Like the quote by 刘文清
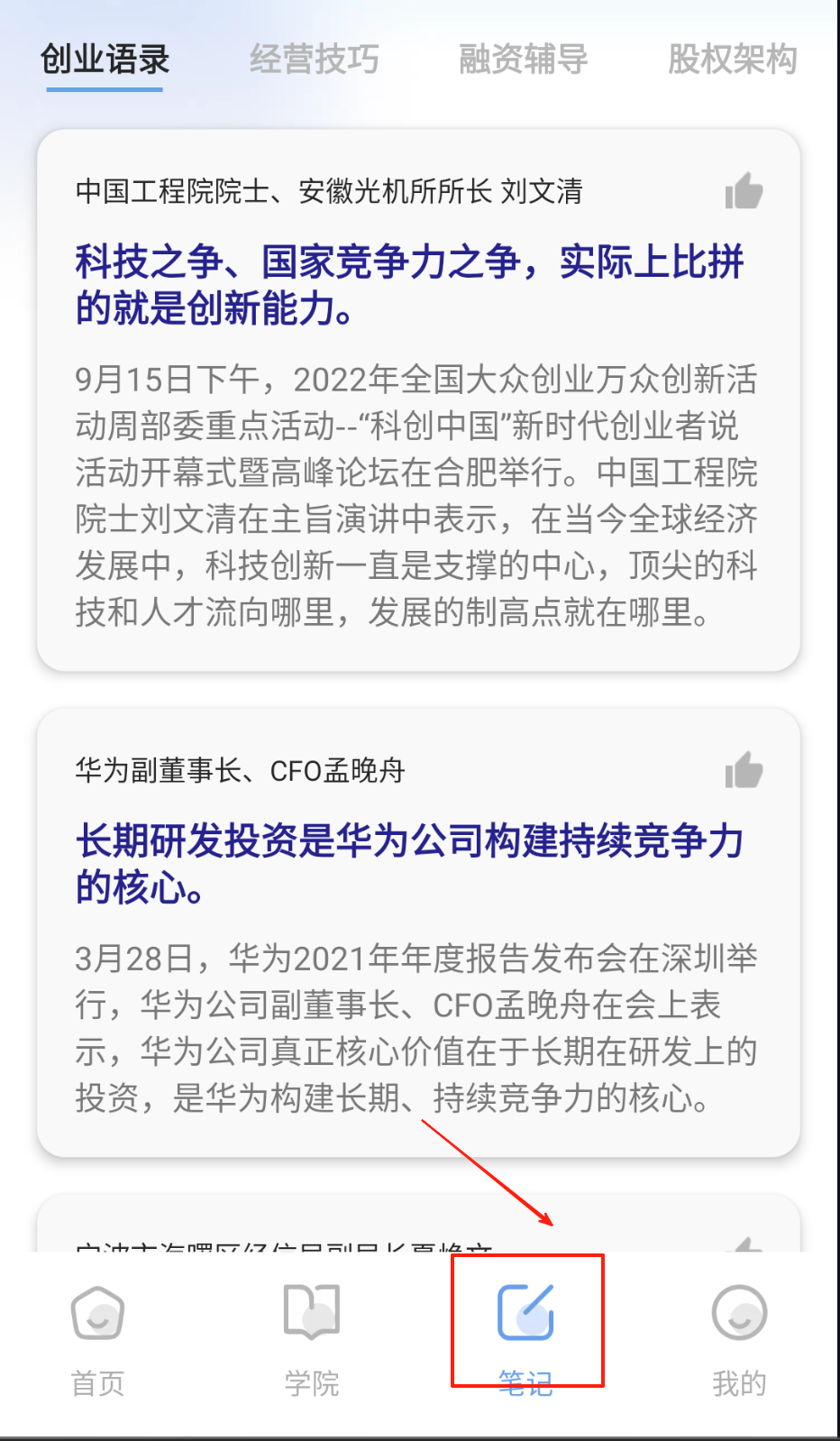Viewport: 840px width, 1441px height. (x=744, y=191)
